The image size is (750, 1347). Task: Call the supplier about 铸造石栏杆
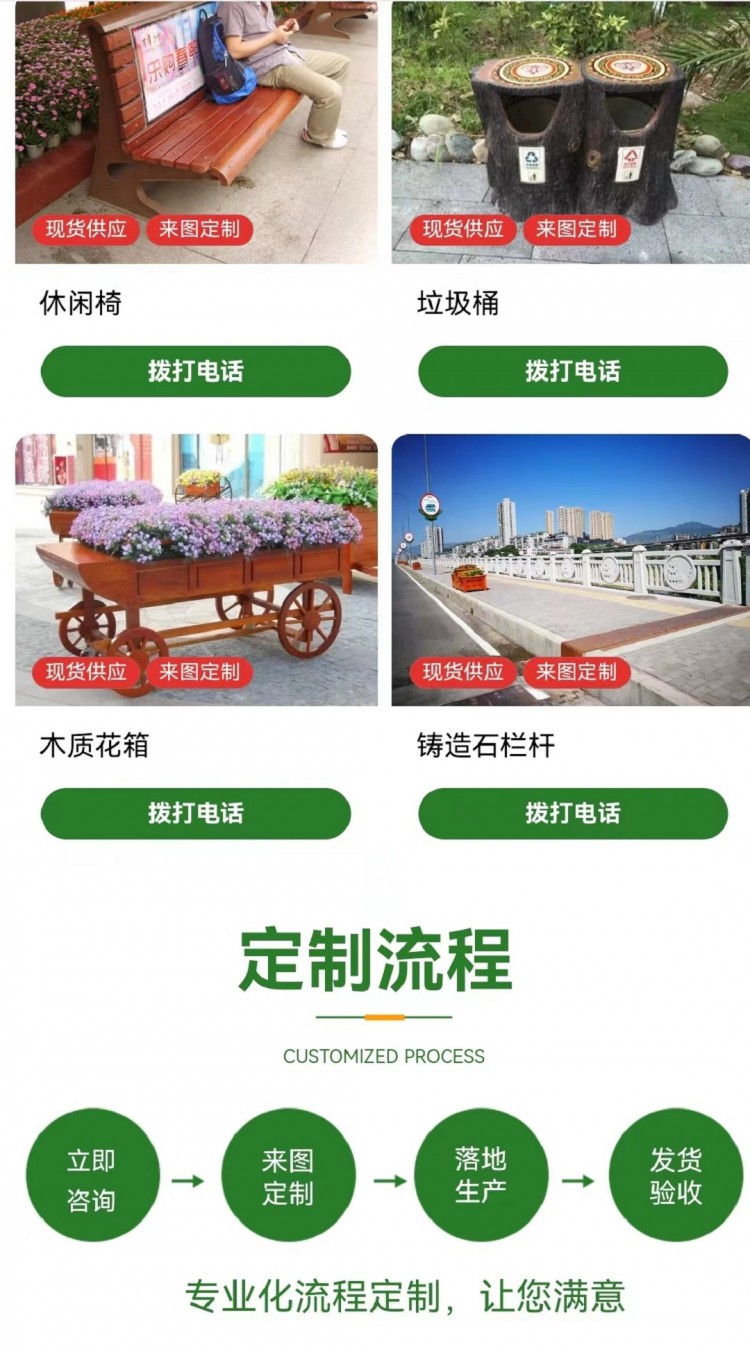572,813
